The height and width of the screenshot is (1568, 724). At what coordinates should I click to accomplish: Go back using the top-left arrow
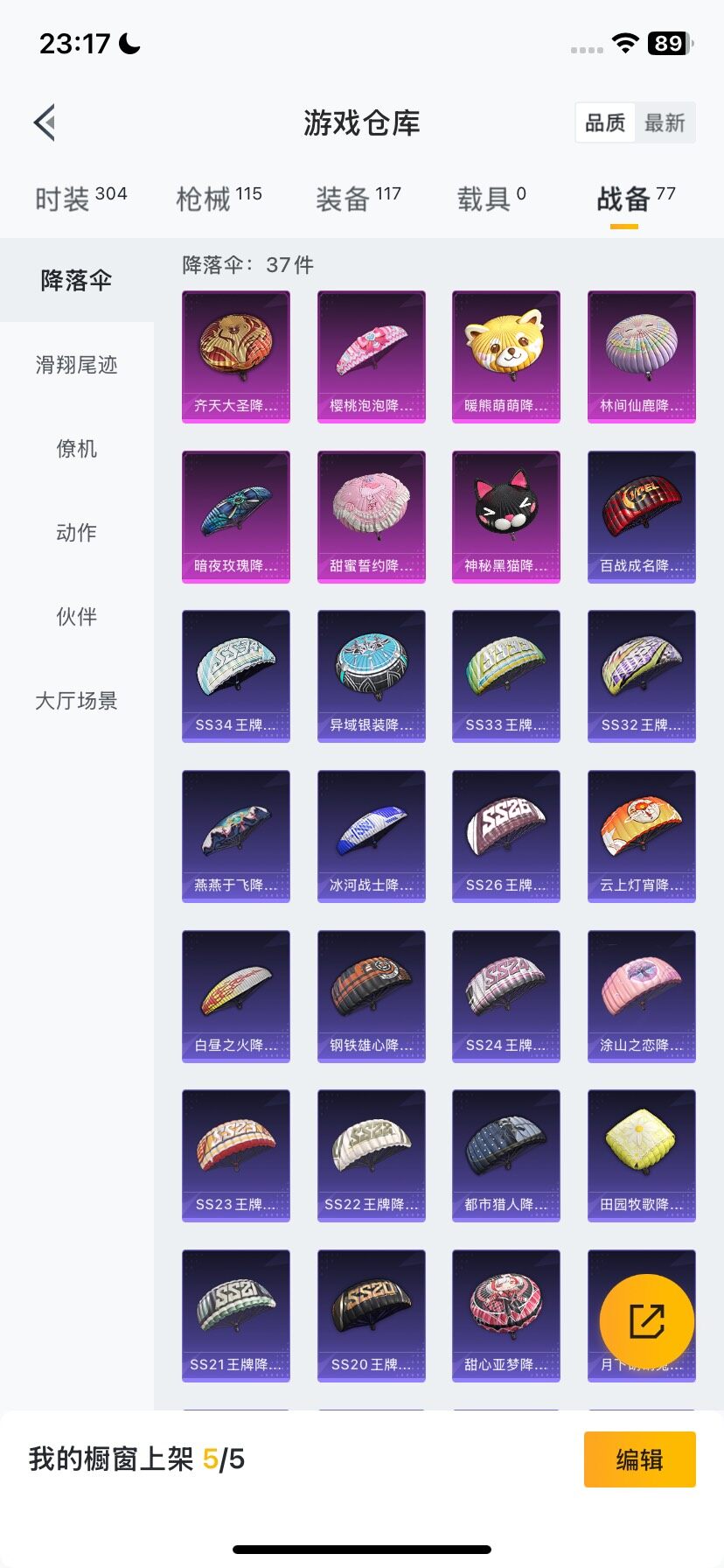(45, 122)
